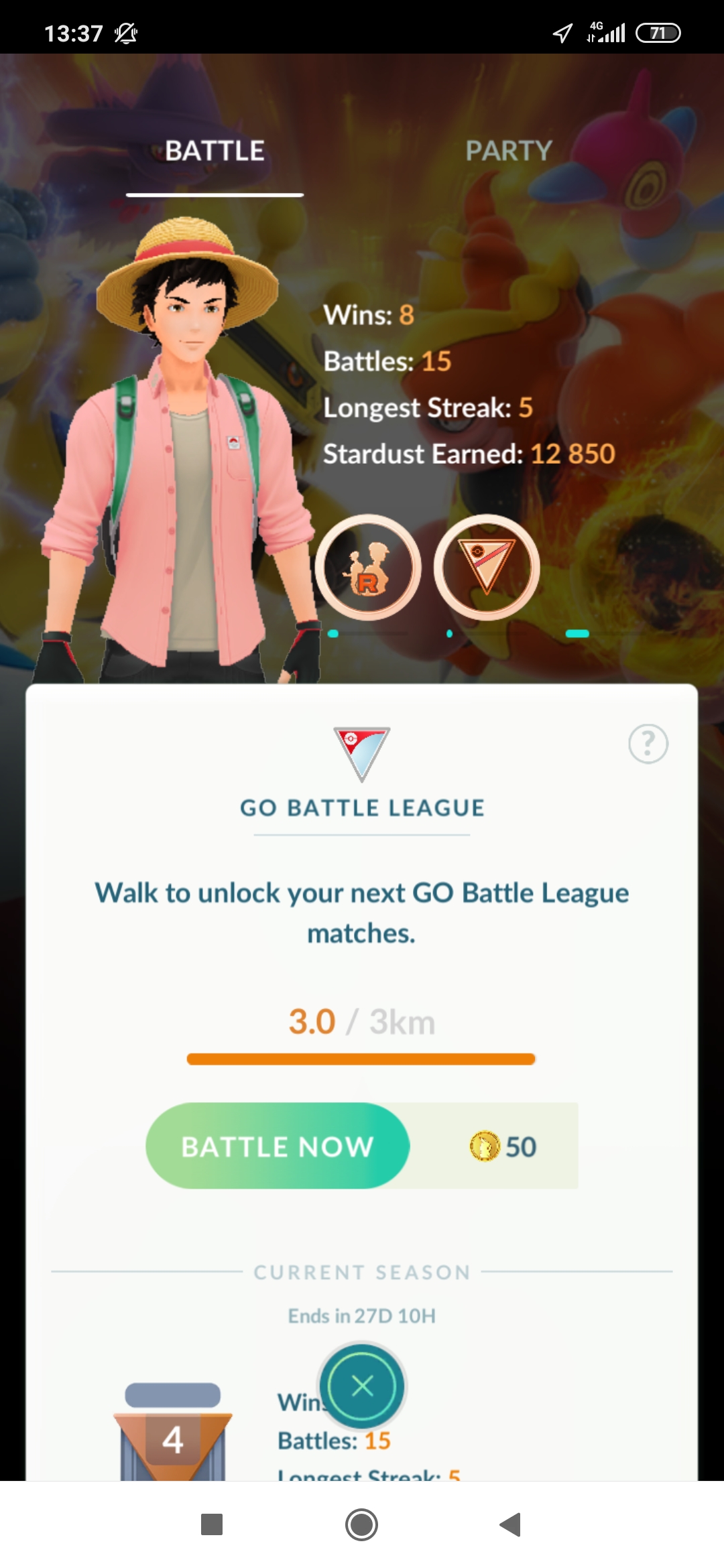The image size is (724, 1568).
Task: Open the Team GO Rocket medal
Action: [x=368, y=568]
